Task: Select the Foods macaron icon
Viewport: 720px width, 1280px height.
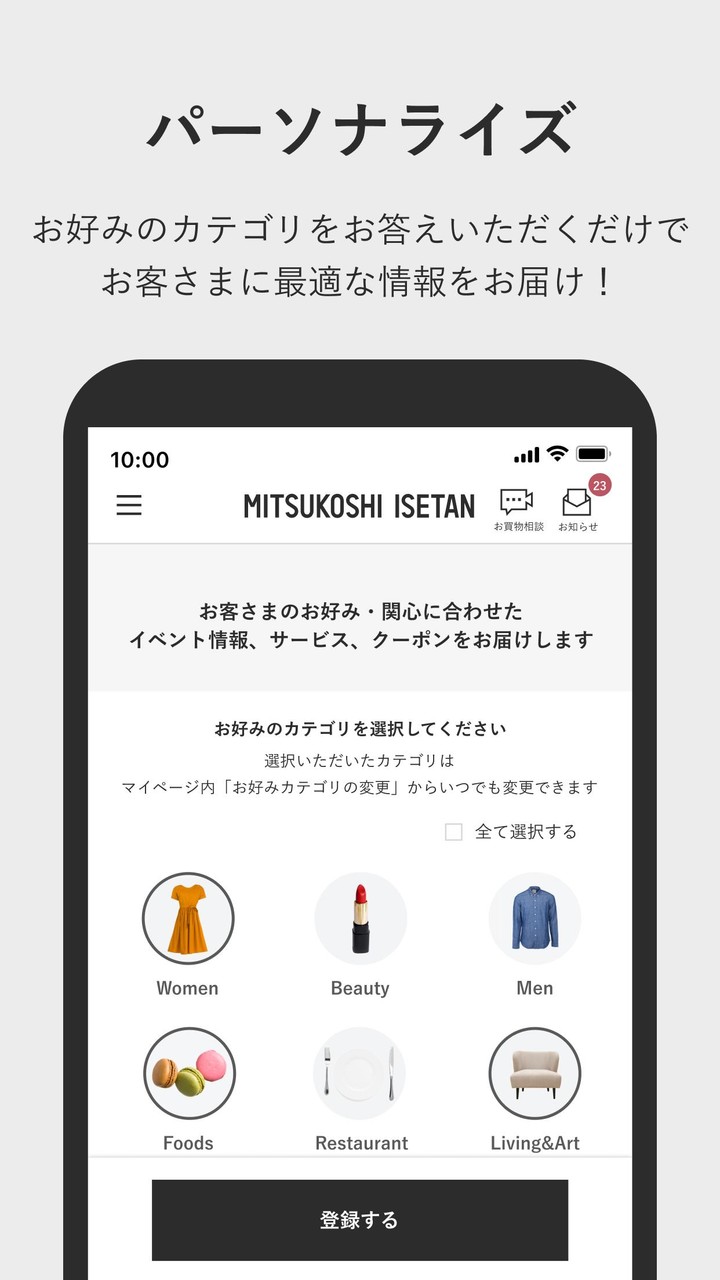Action: (x=188, y=1073)
